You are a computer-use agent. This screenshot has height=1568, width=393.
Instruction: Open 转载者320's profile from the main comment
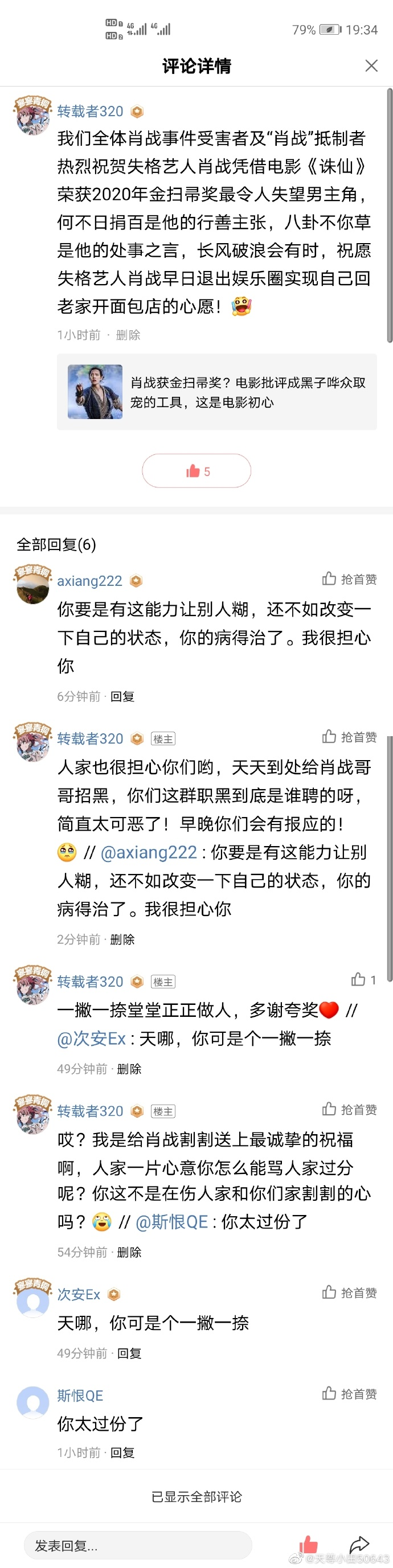(x=90, y=112)
